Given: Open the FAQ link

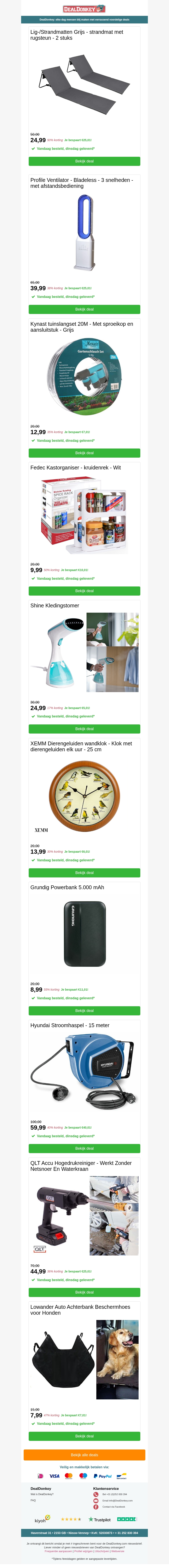Looking at the screenshot, I should click(x=33, y=1500).
